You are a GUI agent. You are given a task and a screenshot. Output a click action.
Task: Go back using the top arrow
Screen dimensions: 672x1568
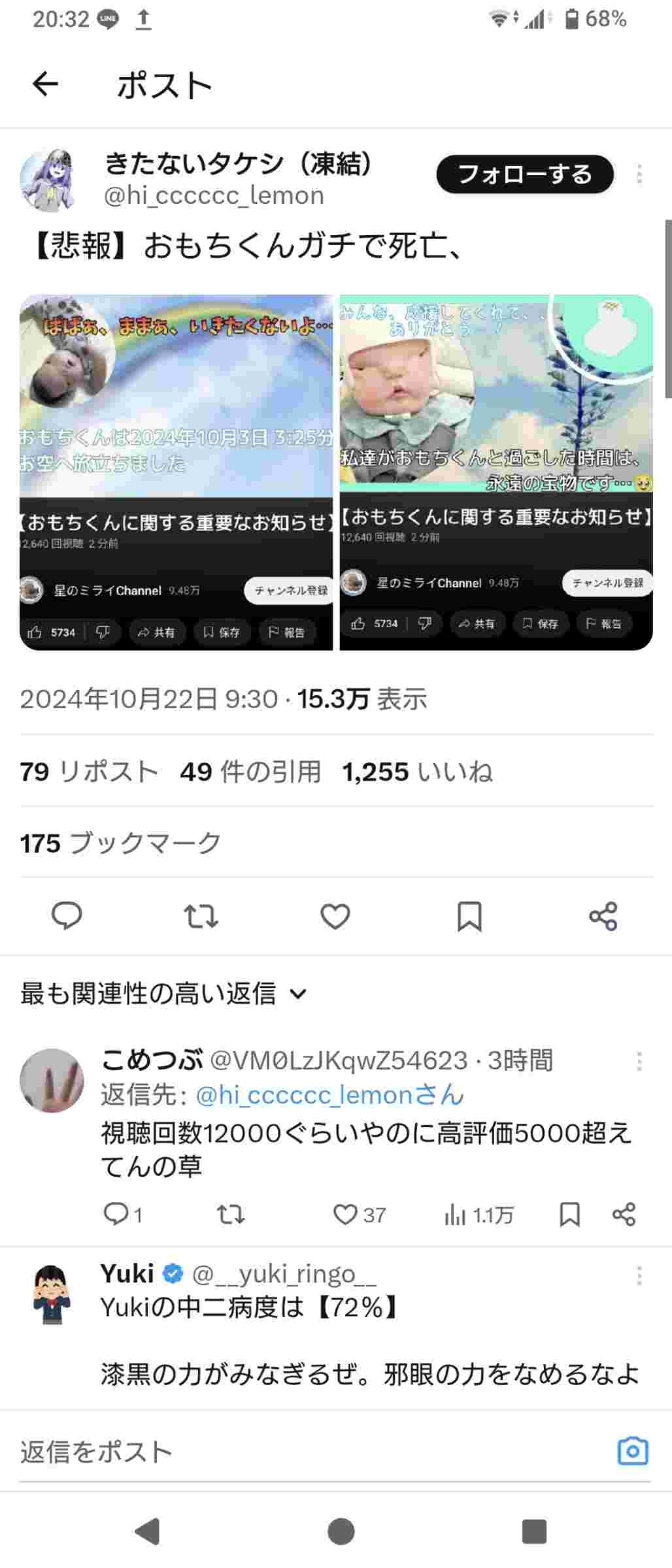[x=45, y=85]
